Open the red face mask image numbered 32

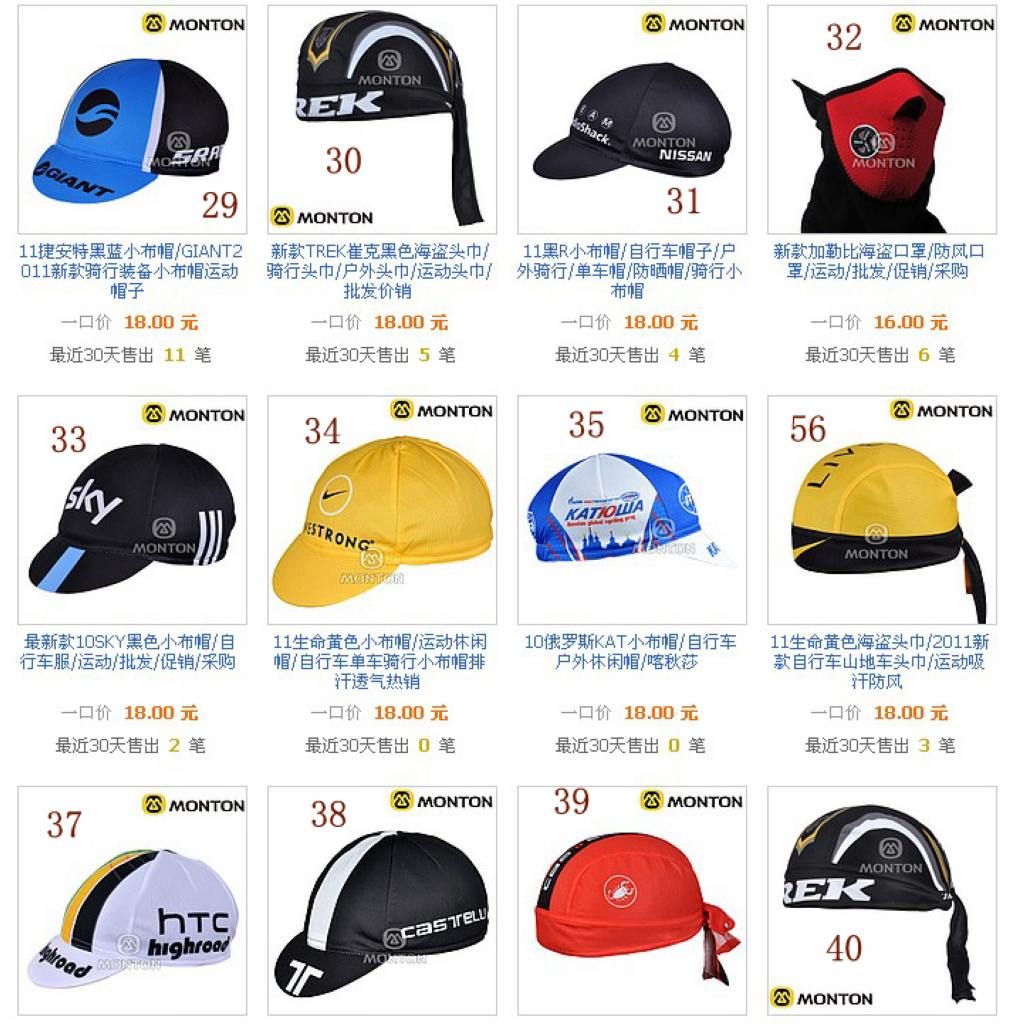881,130
